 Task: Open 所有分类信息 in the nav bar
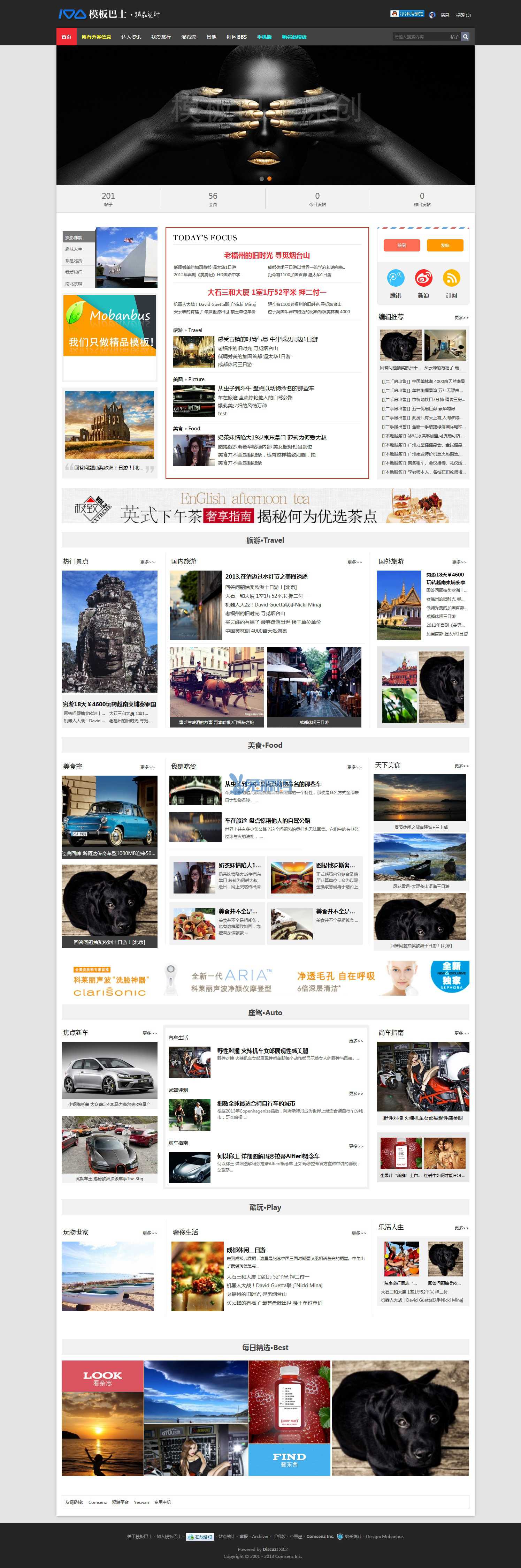click(x=96, y=37)
